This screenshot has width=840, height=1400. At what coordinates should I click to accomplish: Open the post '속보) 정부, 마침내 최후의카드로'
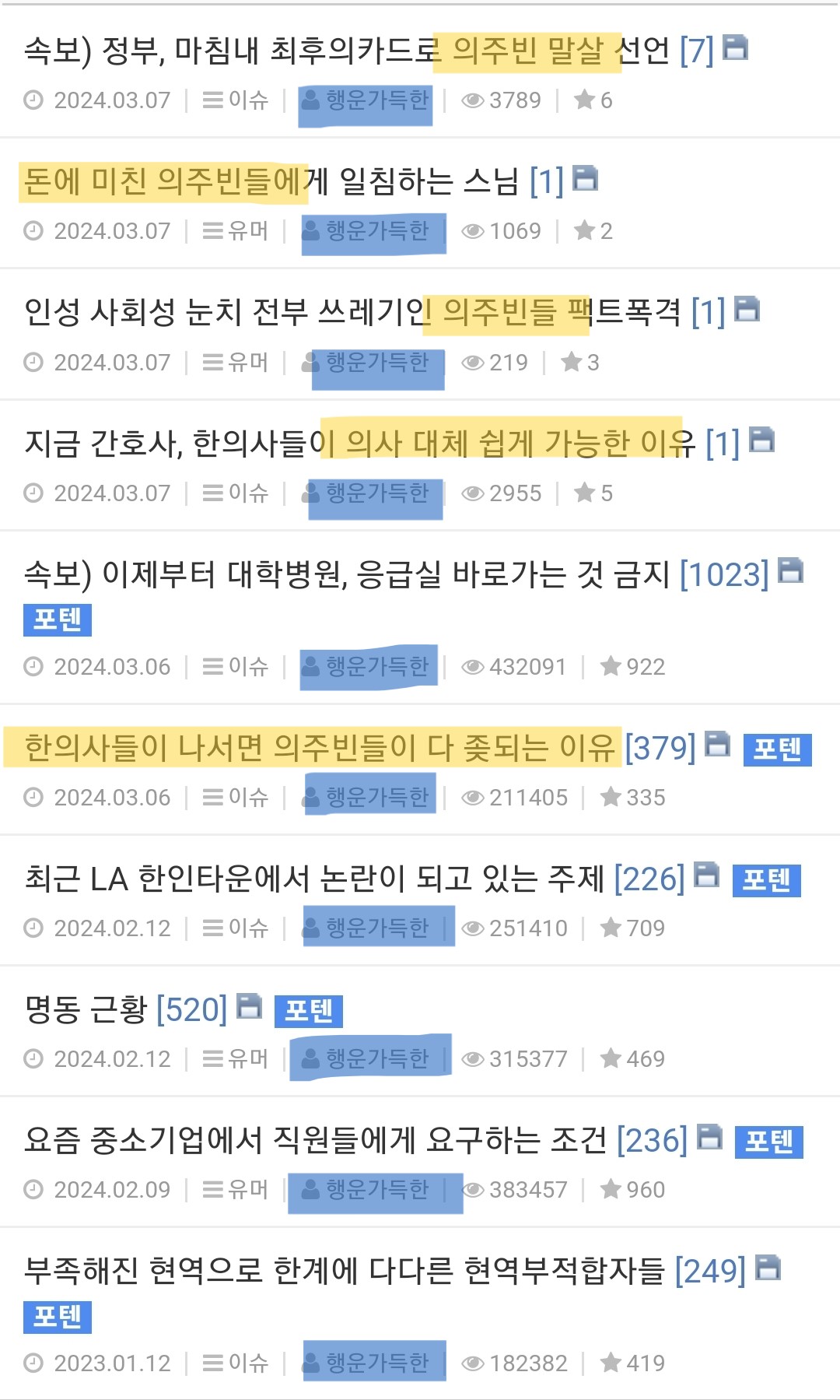[347, 51]
